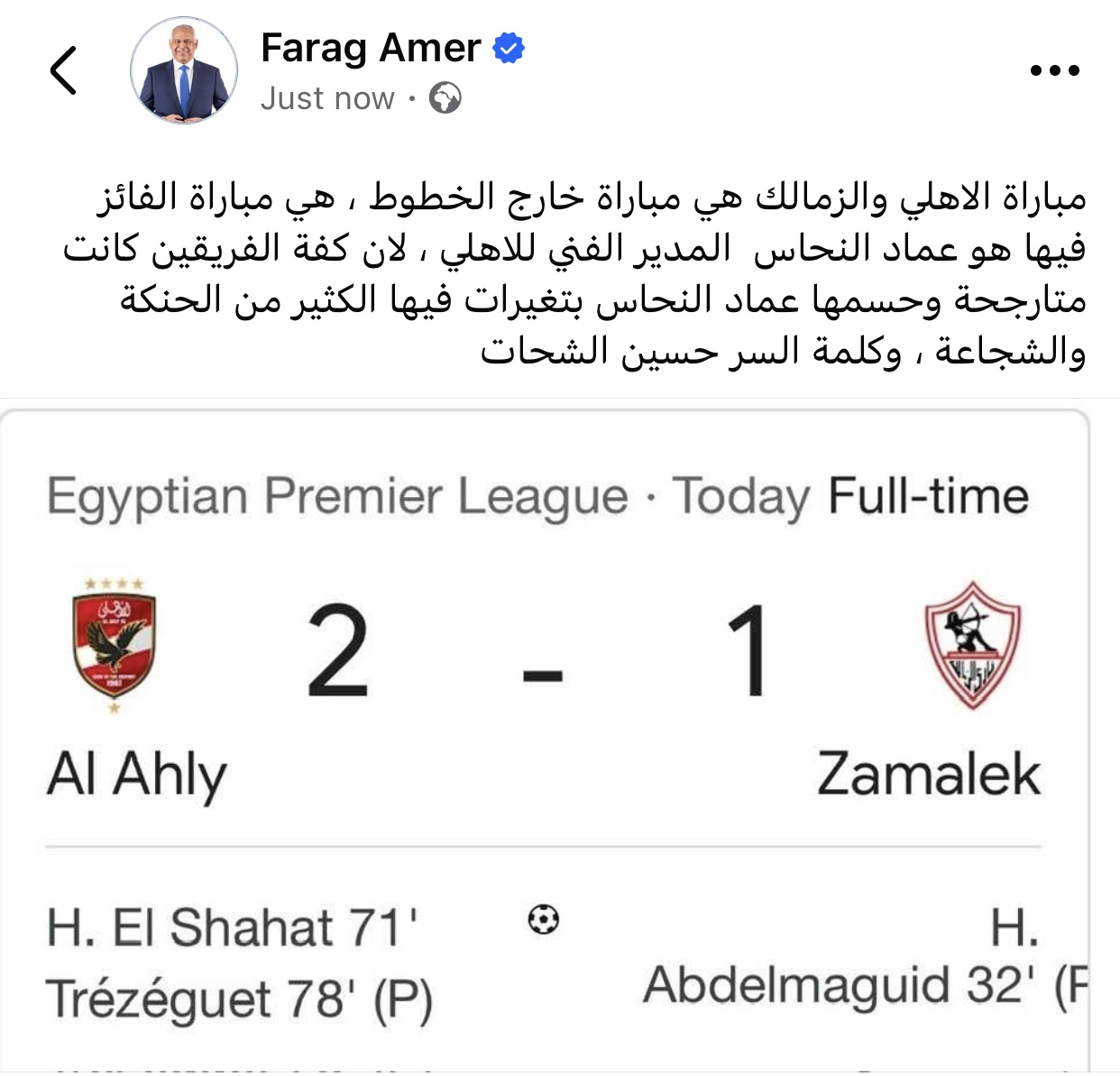Go back using the arrow

coord(63,70)
